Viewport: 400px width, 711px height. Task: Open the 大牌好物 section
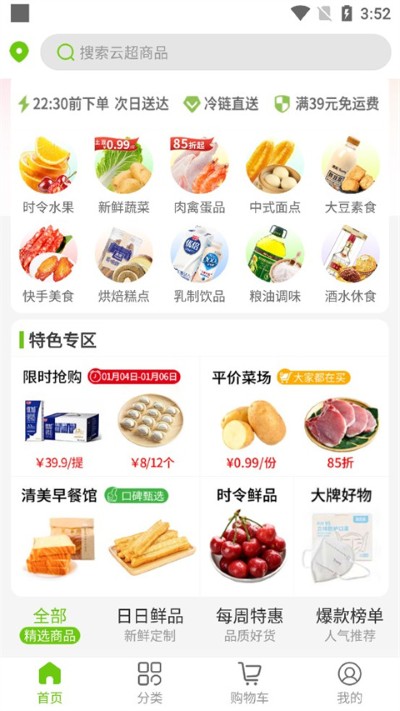pos(341,536)
